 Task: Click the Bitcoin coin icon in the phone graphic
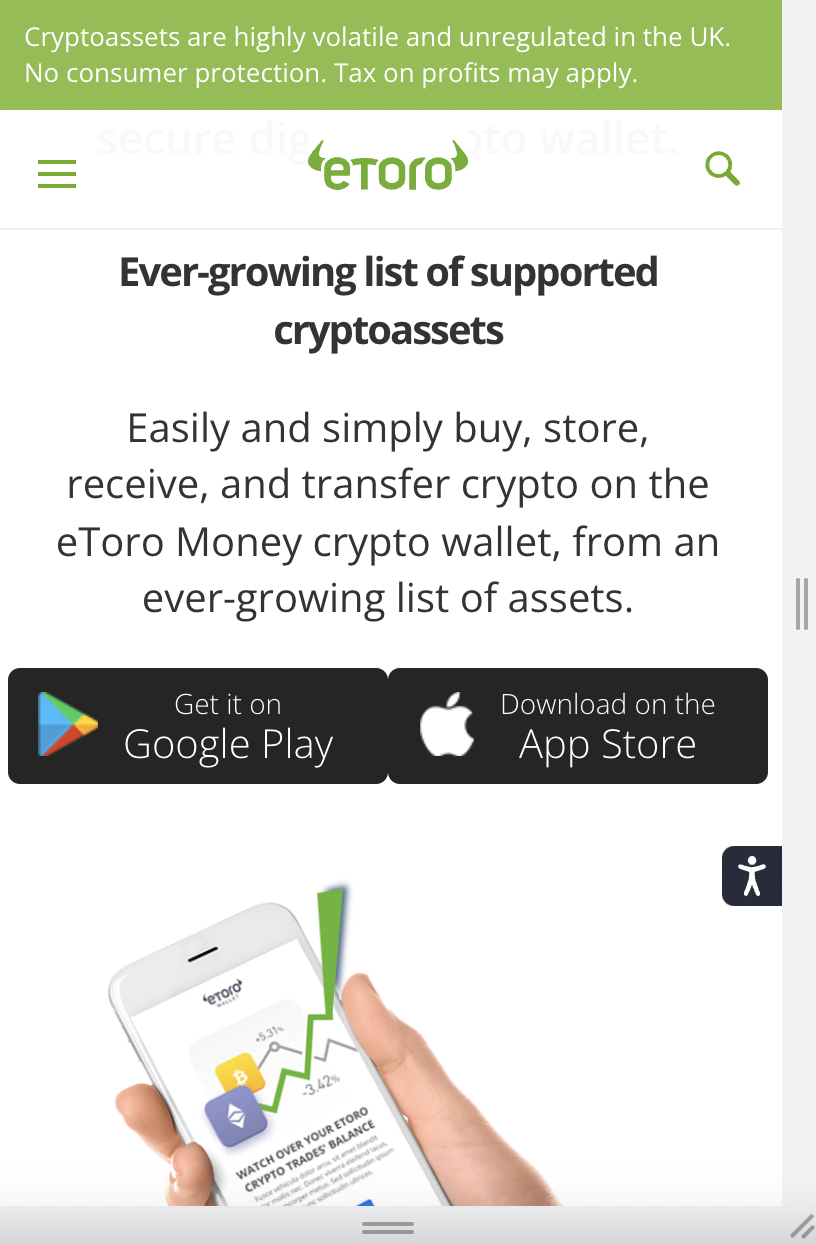[240, 1073]
